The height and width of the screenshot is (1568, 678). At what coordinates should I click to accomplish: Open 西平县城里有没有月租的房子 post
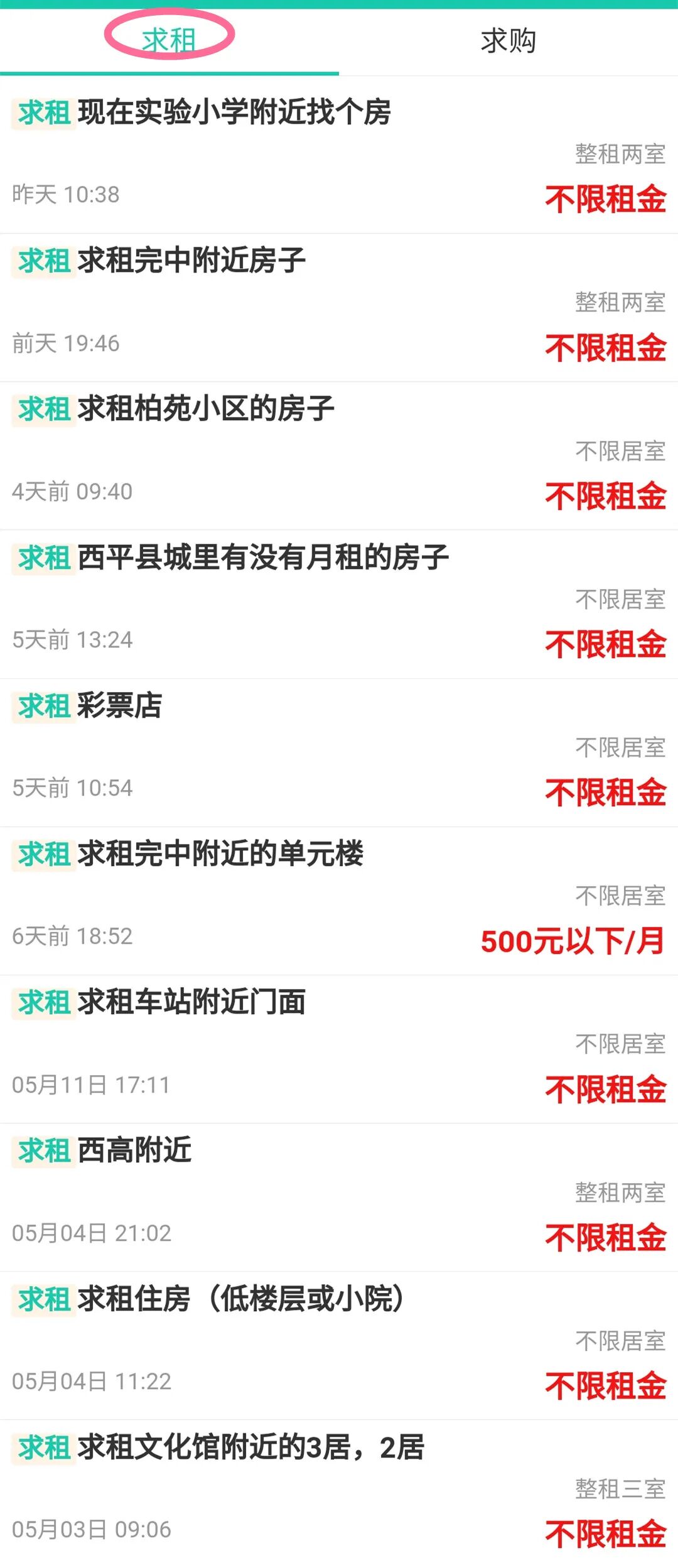tap(262, 558)
